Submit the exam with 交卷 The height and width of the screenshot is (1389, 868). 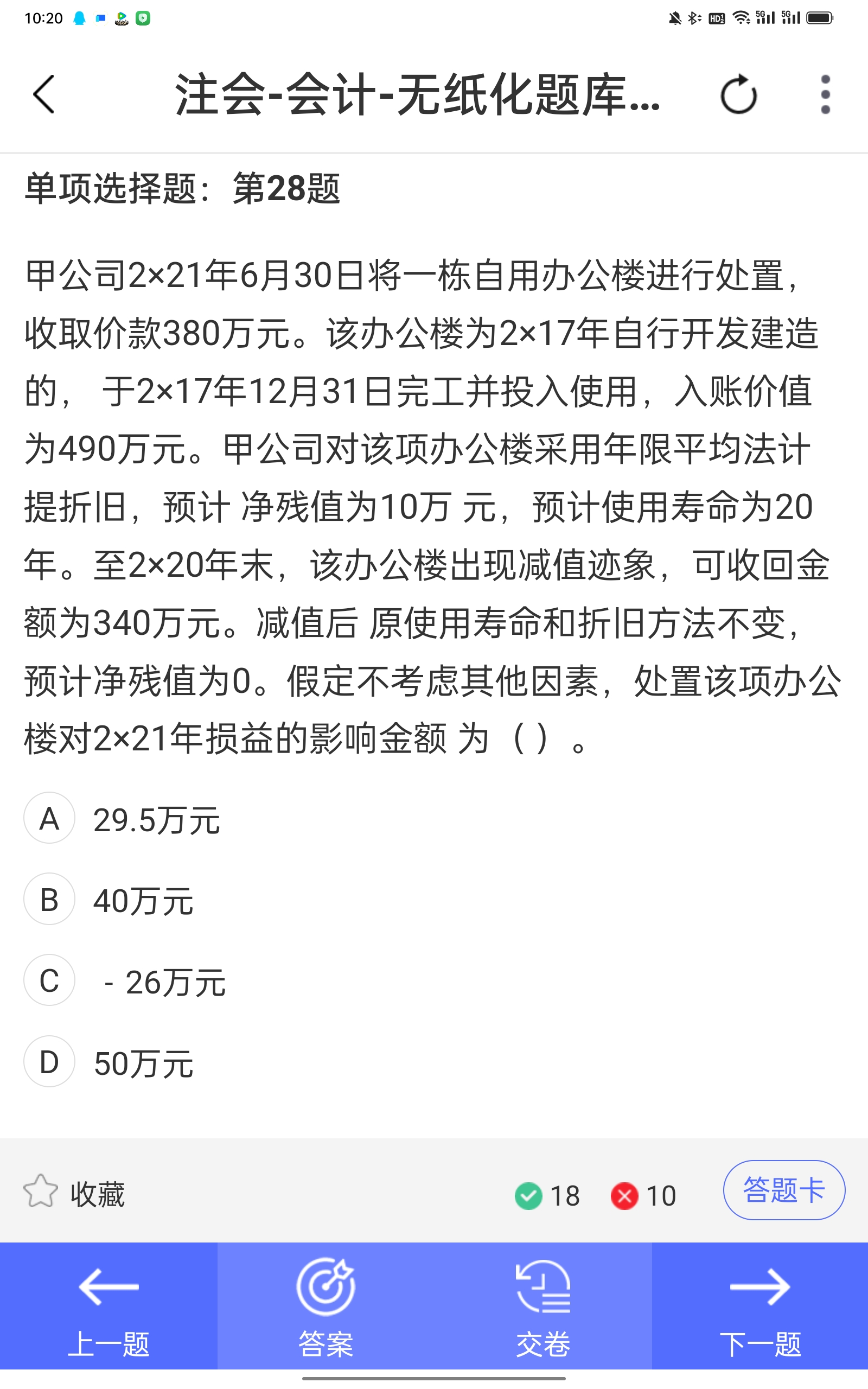pos(543,1307)
